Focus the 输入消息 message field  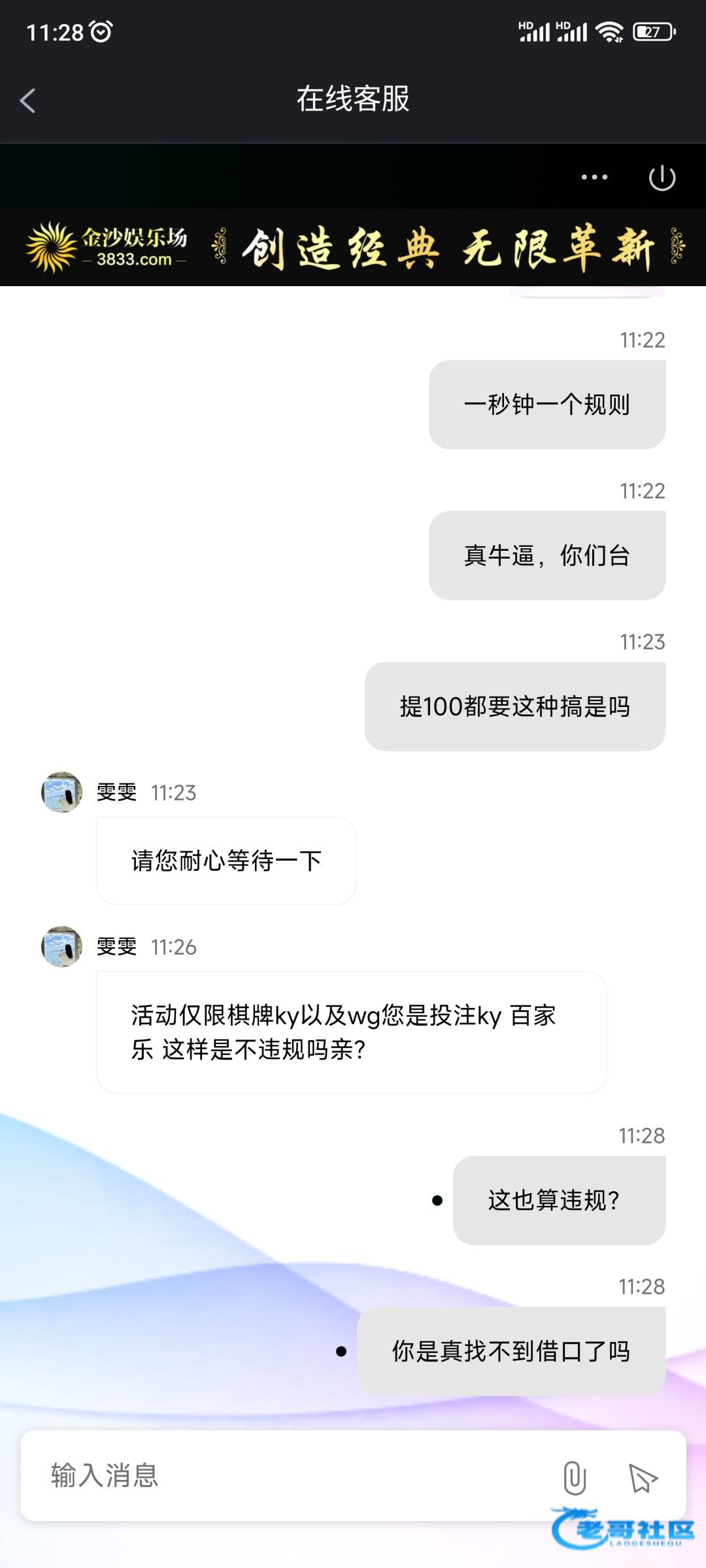[288, 1476]
